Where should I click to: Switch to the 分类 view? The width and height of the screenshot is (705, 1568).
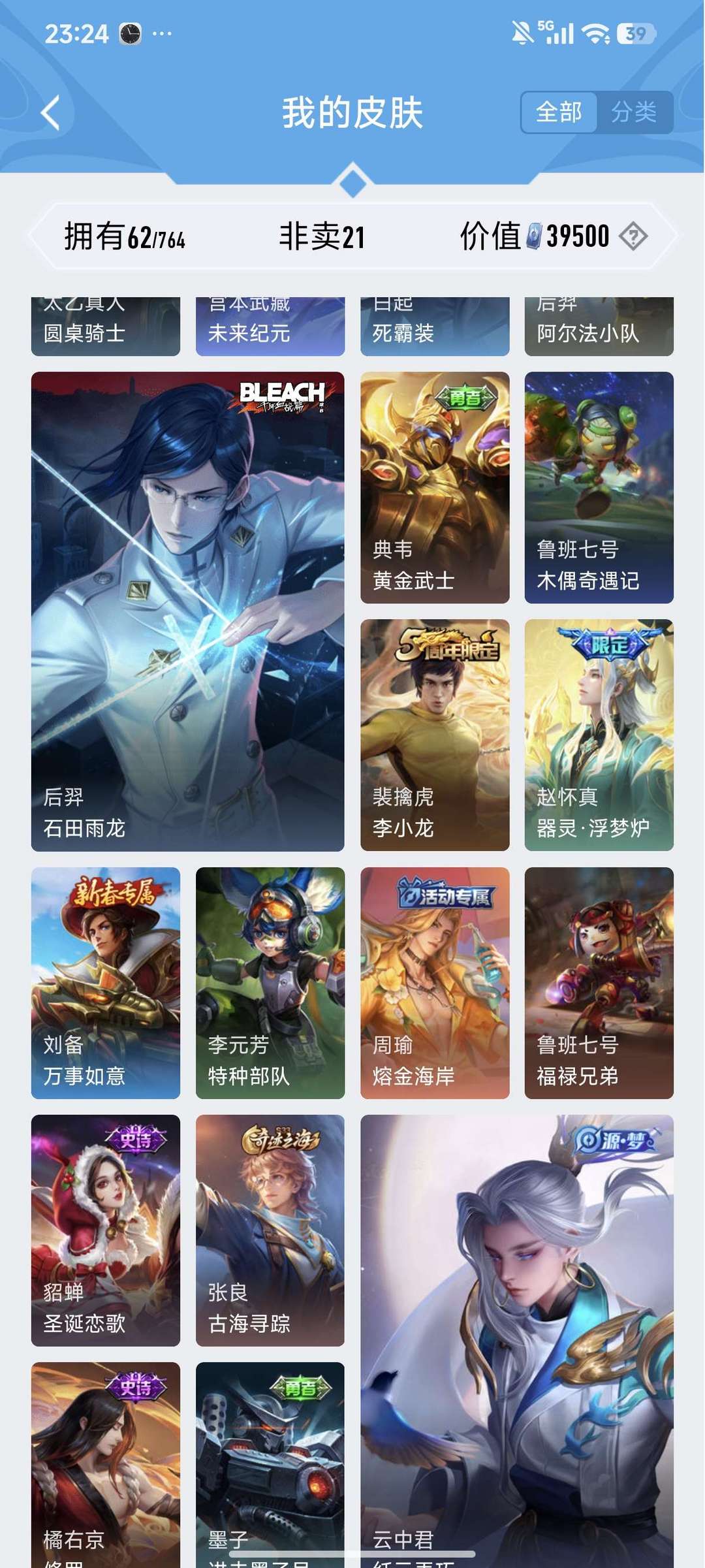pyautogui.click(x=634, y=112)
